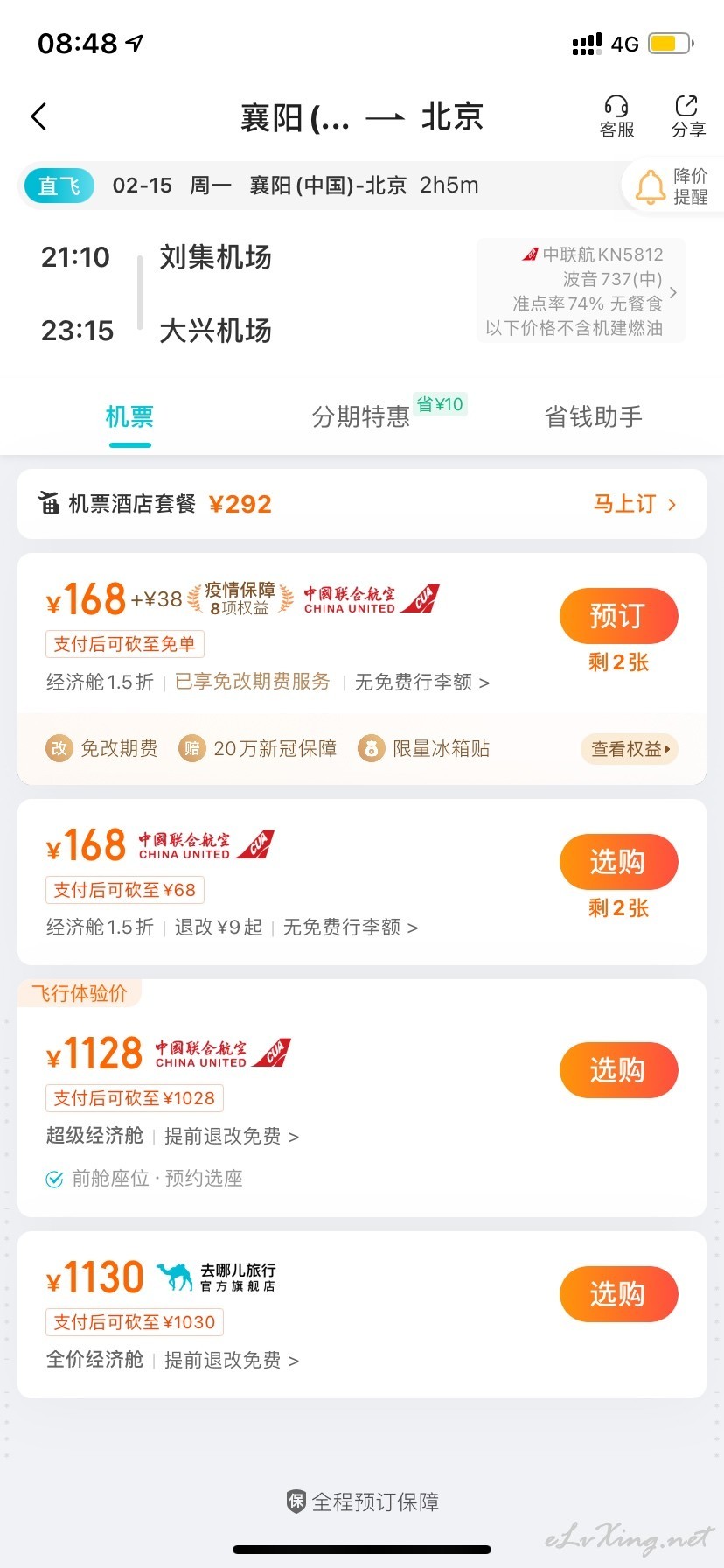Tap 马上订 for the flight-hotel package

click(x=635, y=504)
